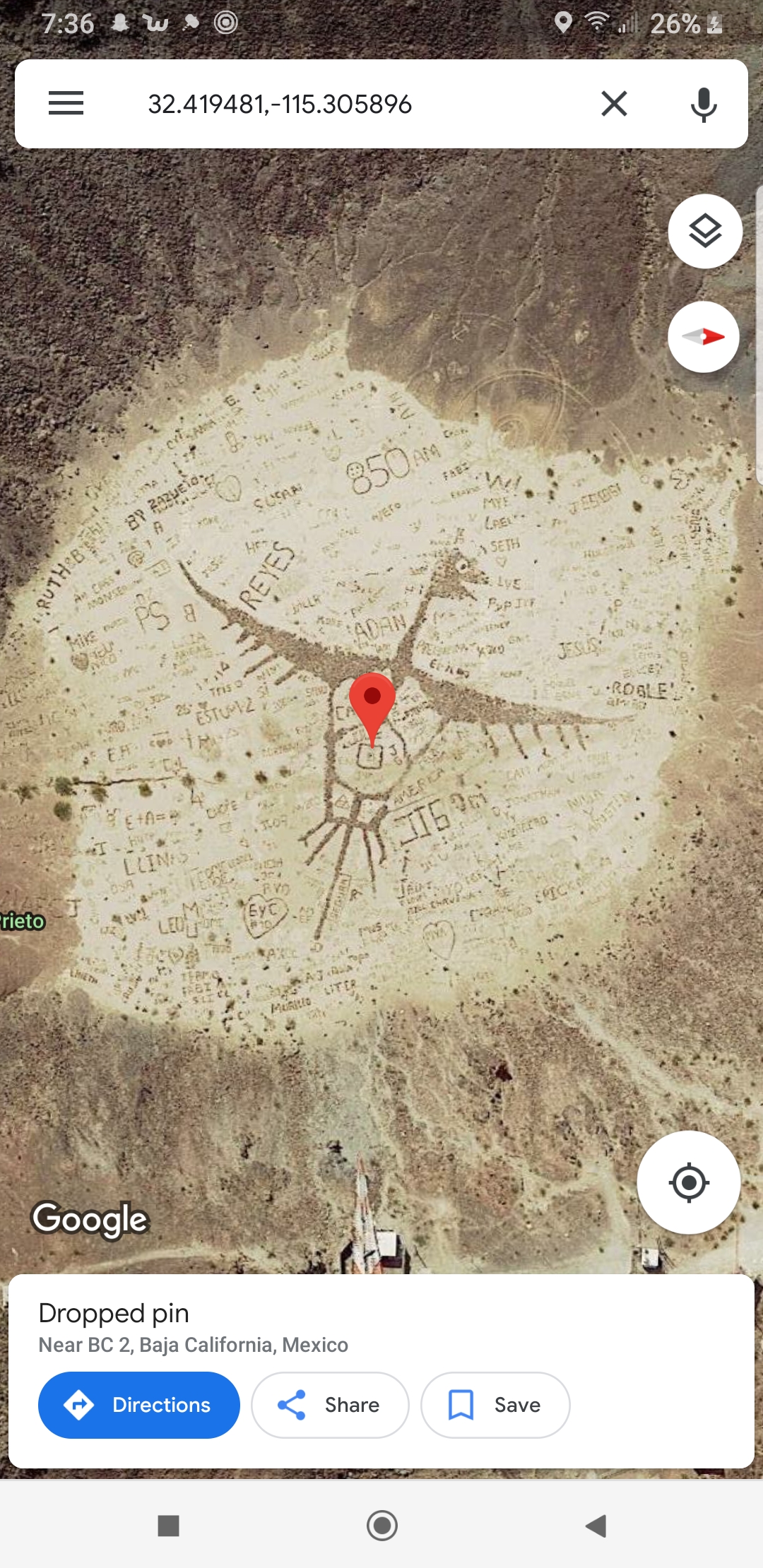The height and width of the screenshot is (1568, 763).
Task: Open the hamburger menu
Action: [66, 103]
